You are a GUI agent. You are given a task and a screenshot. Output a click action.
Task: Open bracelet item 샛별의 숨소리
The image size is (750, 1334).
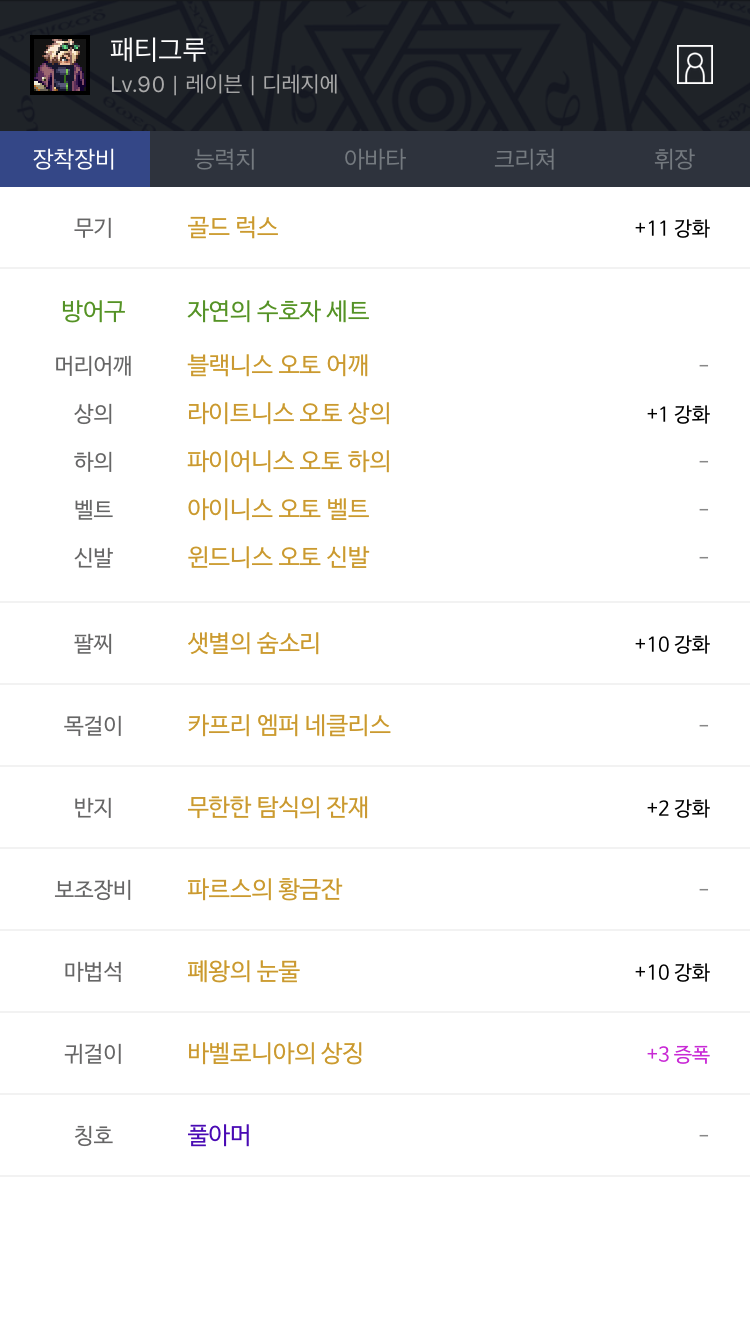coord(253,643)
